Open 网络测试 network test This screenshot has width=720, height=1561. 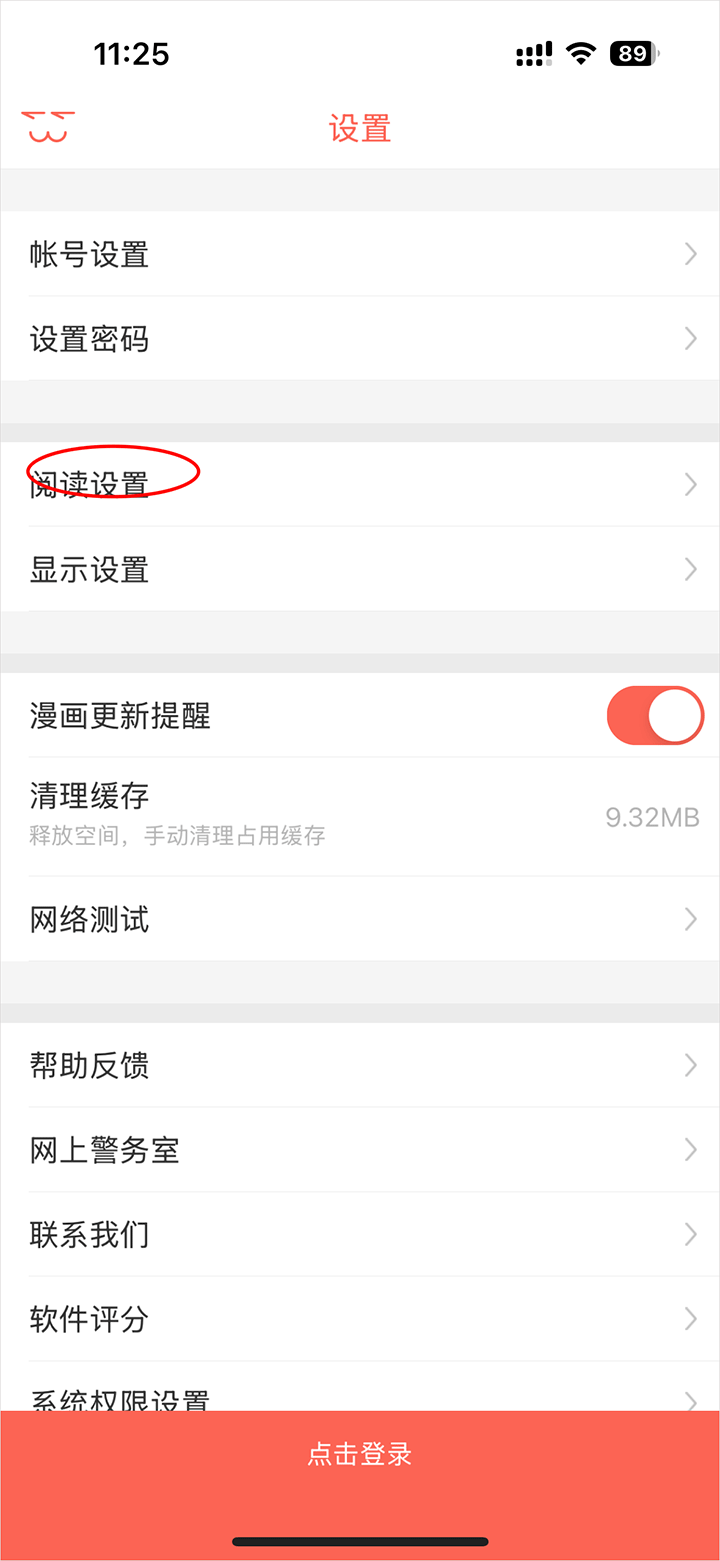(360, 919)
